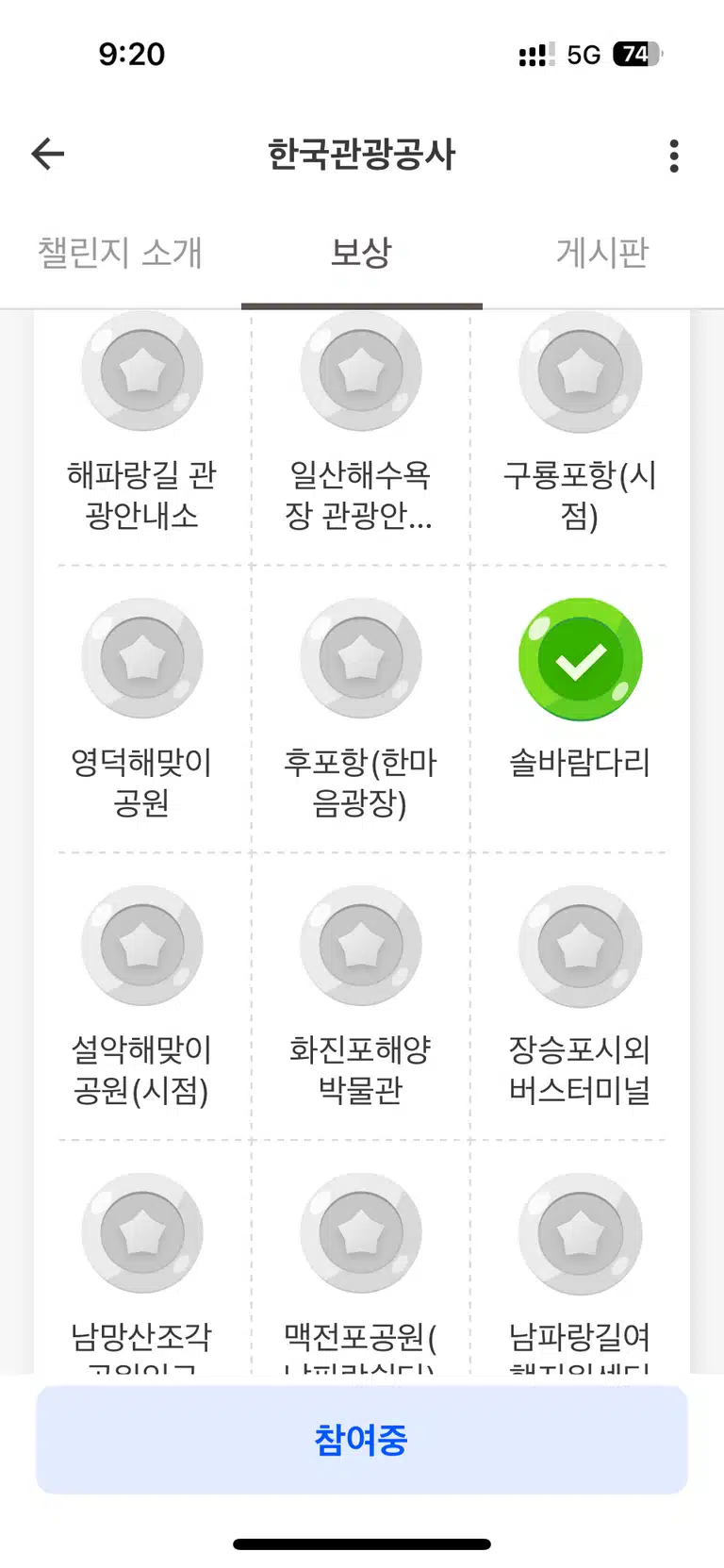Tap the 참여중 button
The height and width of the screenshot is (1568, 724).
click(362, 1440)
